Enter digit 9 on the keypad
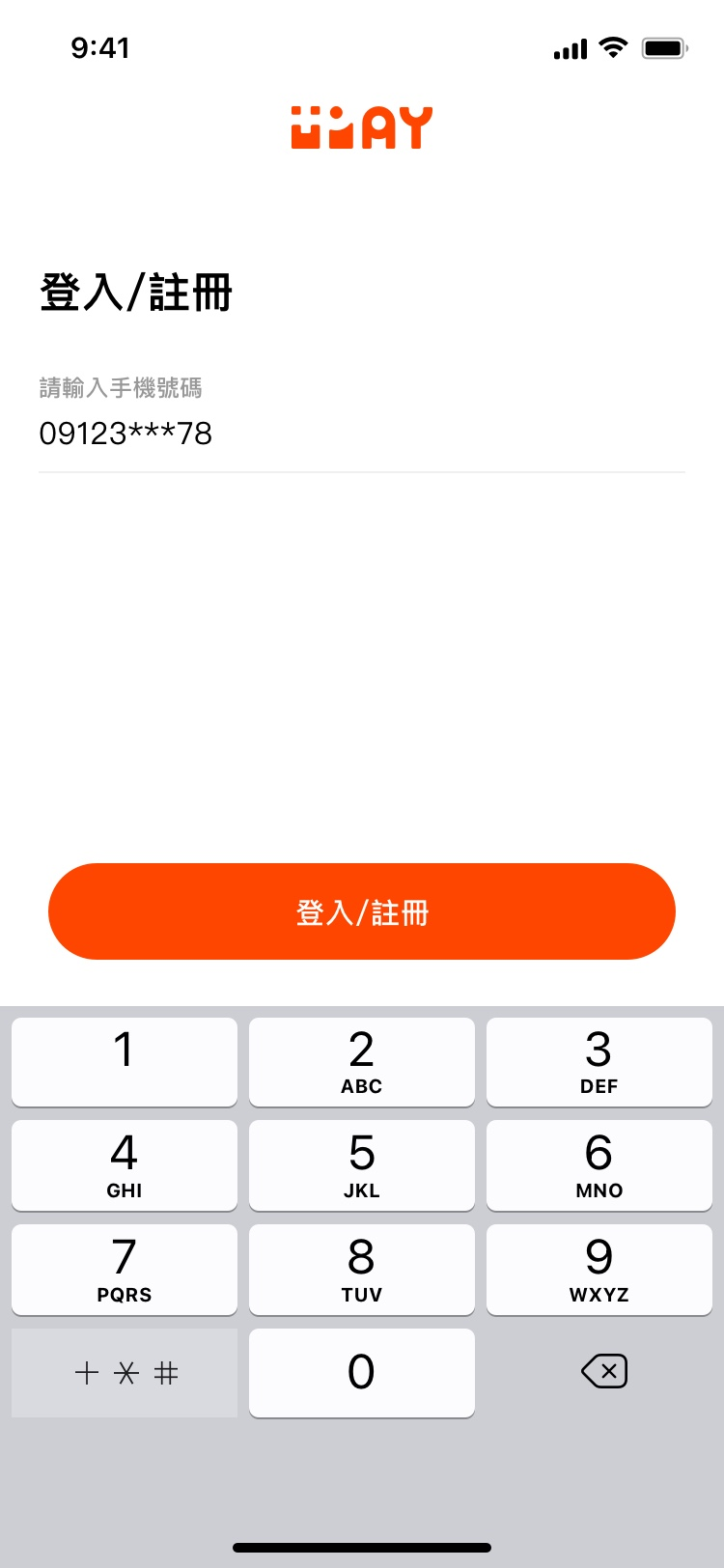 [599, 1270]
